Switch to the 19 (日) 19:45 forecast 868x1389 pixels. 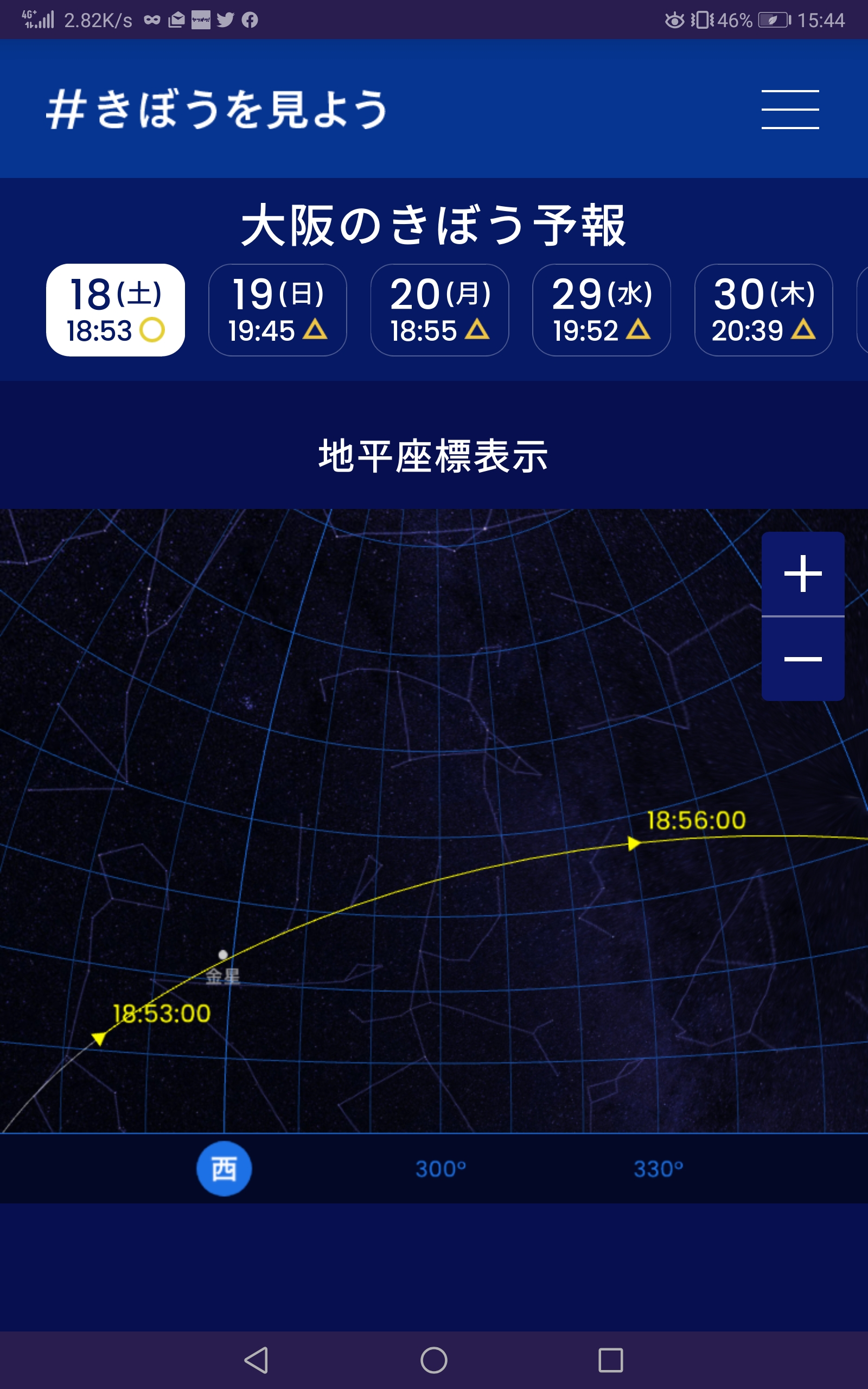277,310
